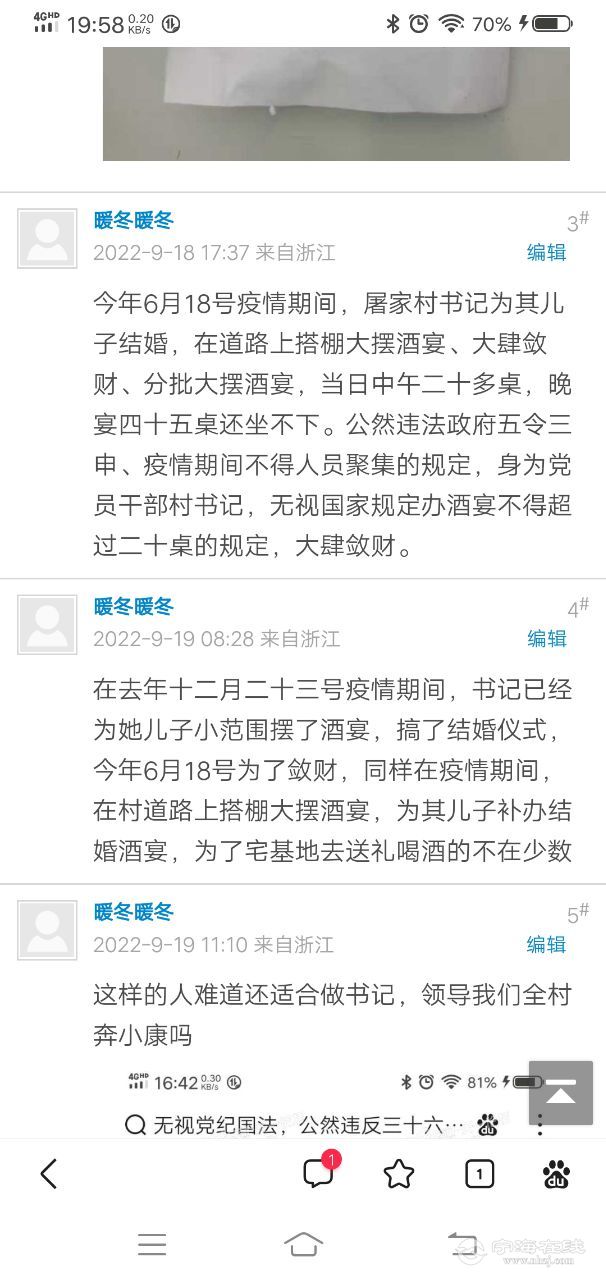Tap the avatar on the 3# post
Image resolution: width=606 pixels, height=1280 pixels.
(x=47, y=238)
